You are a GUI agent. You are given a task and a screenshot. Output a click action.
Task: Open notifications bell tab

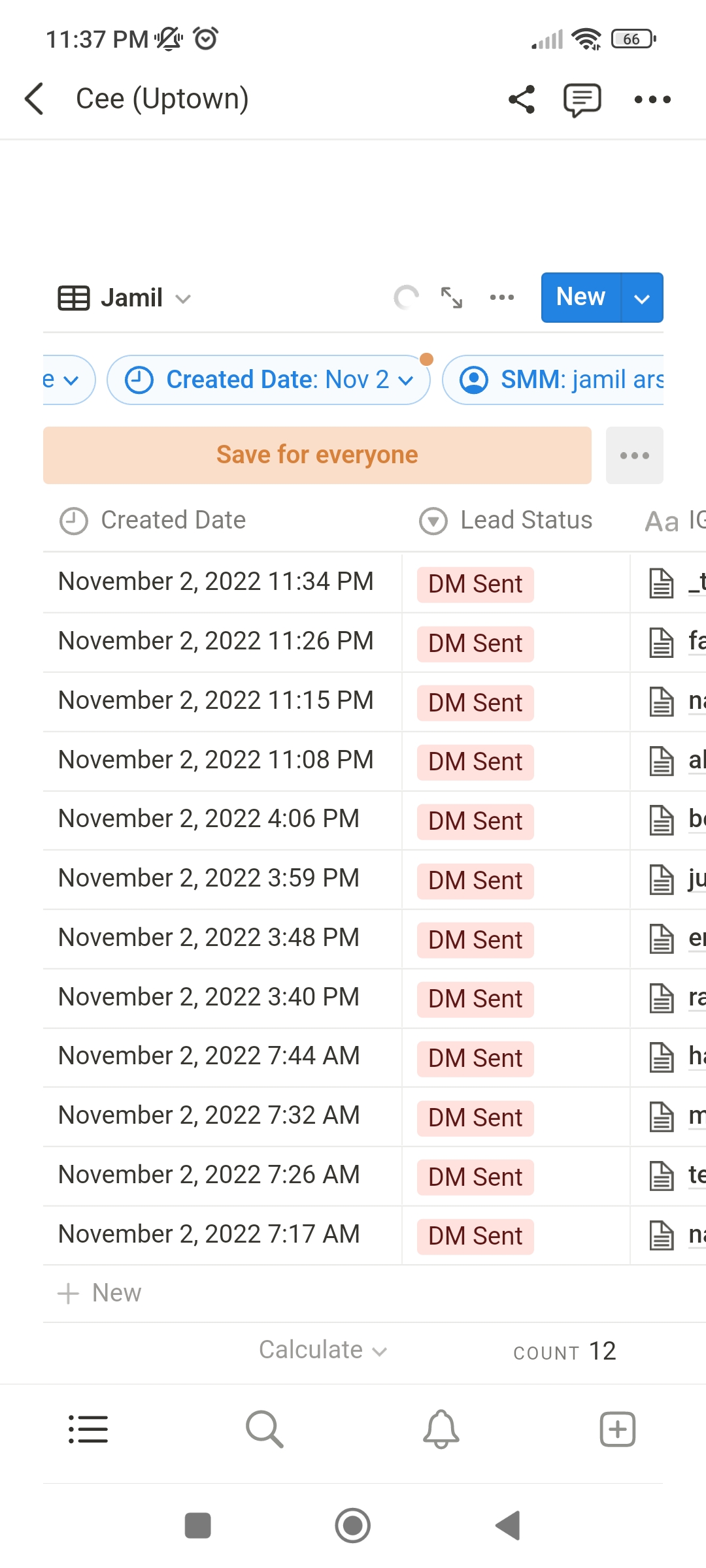[x=441, y=1429]
